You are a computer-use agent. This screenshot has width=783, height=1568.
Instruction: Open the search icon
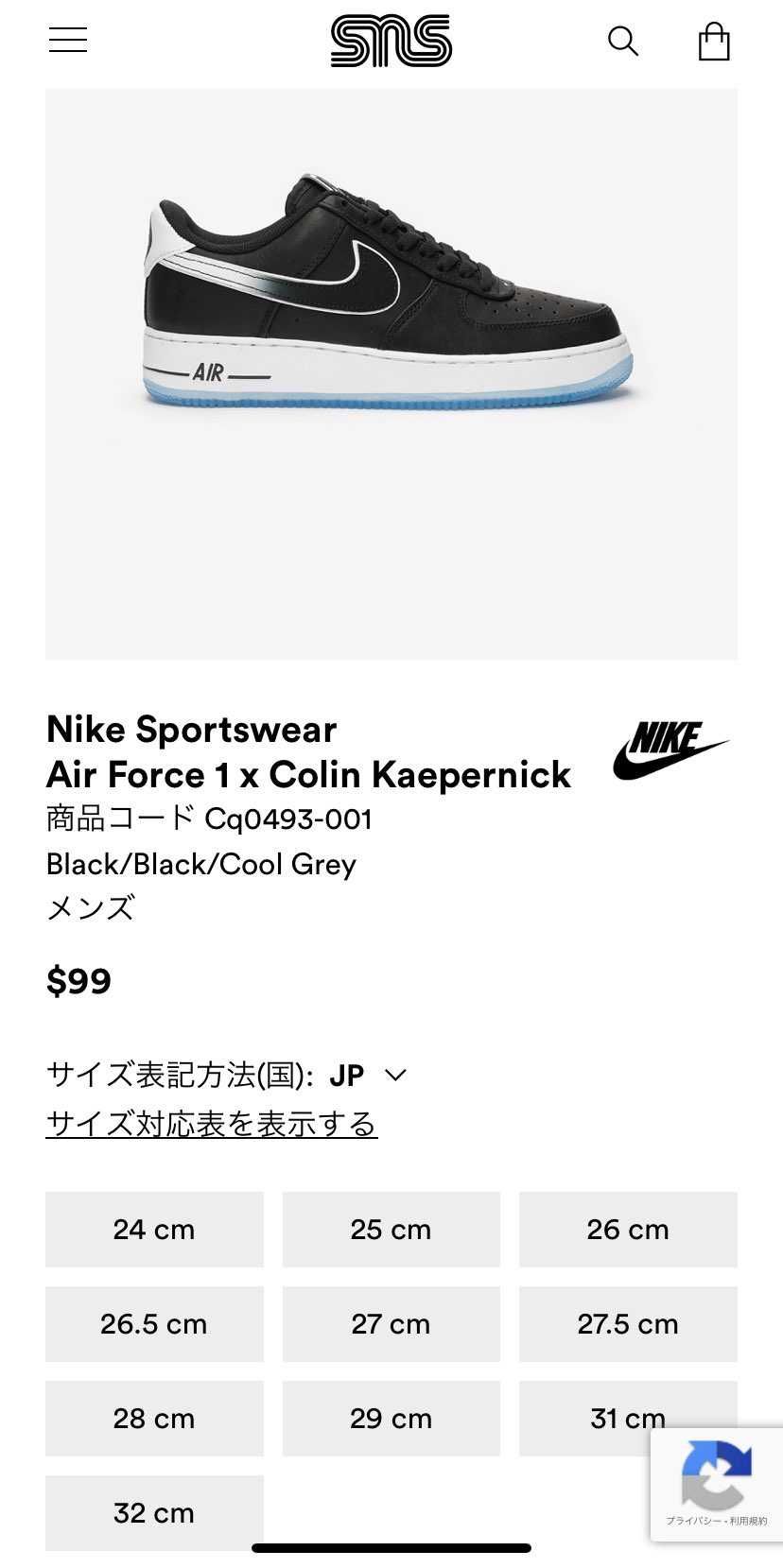coord(622,41)
